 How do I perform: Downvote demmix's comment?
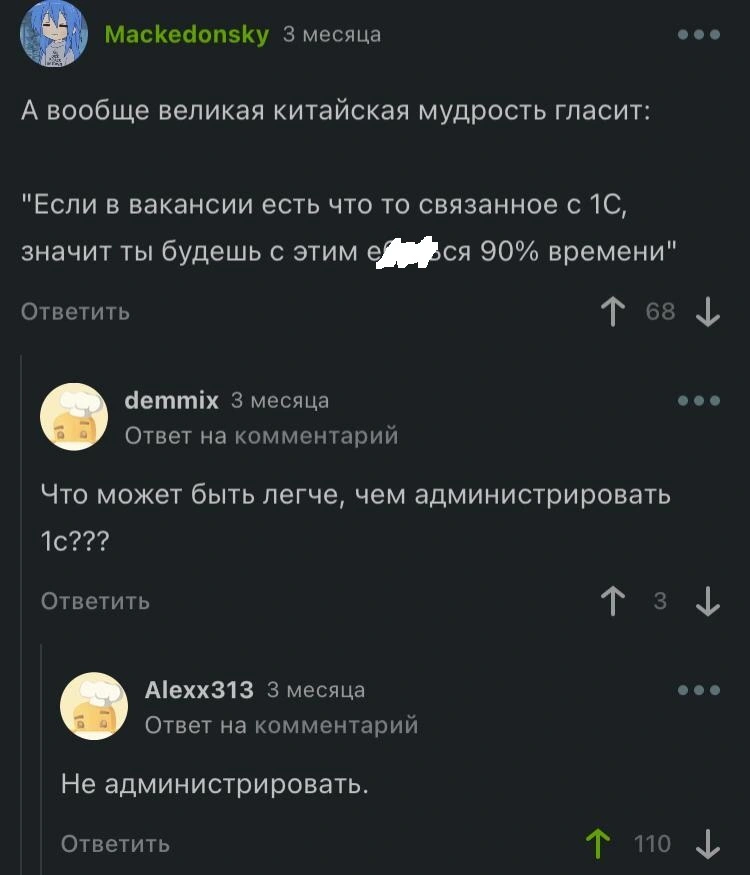(707, 601)
